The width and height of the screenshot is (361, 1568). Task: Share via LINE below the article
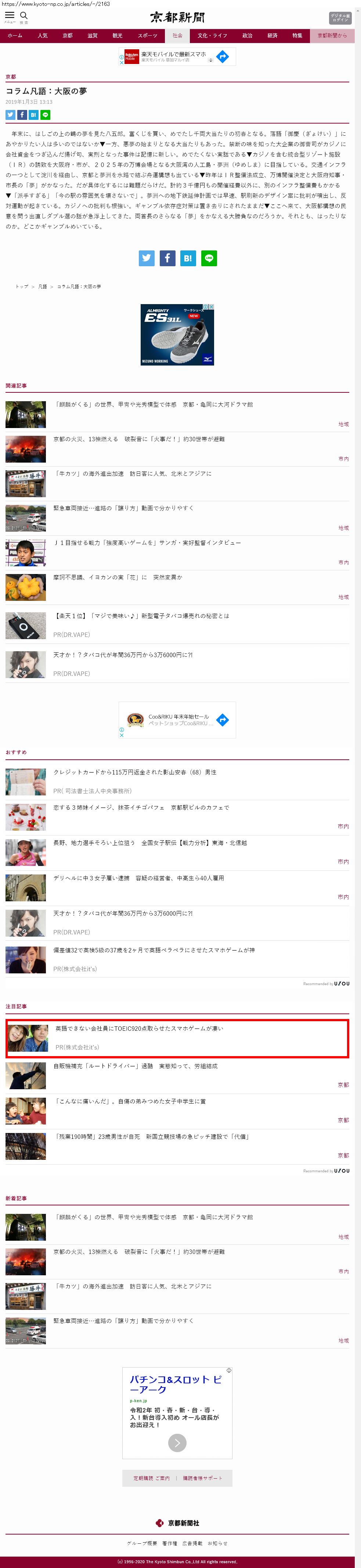209,258
